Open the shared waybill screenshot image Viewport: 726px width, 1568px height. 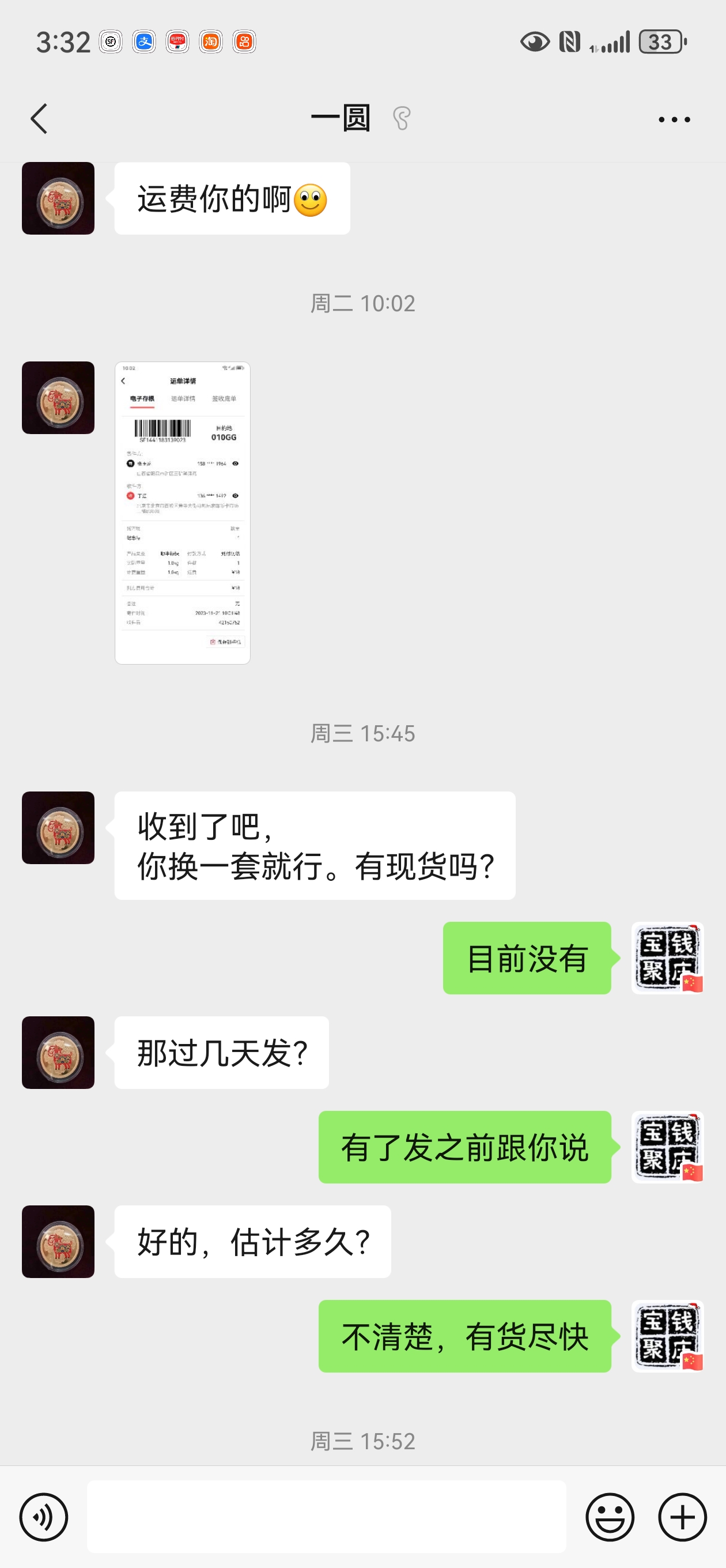(183, 512)
